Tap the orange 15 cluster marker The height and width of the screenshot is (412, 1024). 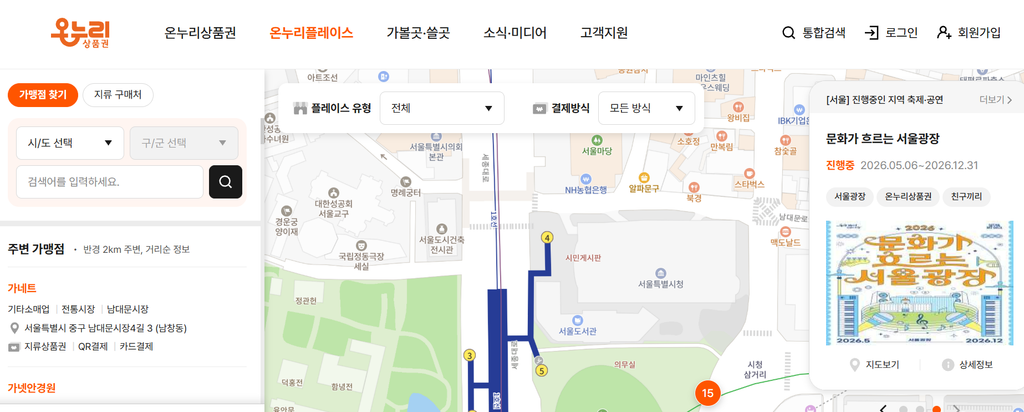707,393
